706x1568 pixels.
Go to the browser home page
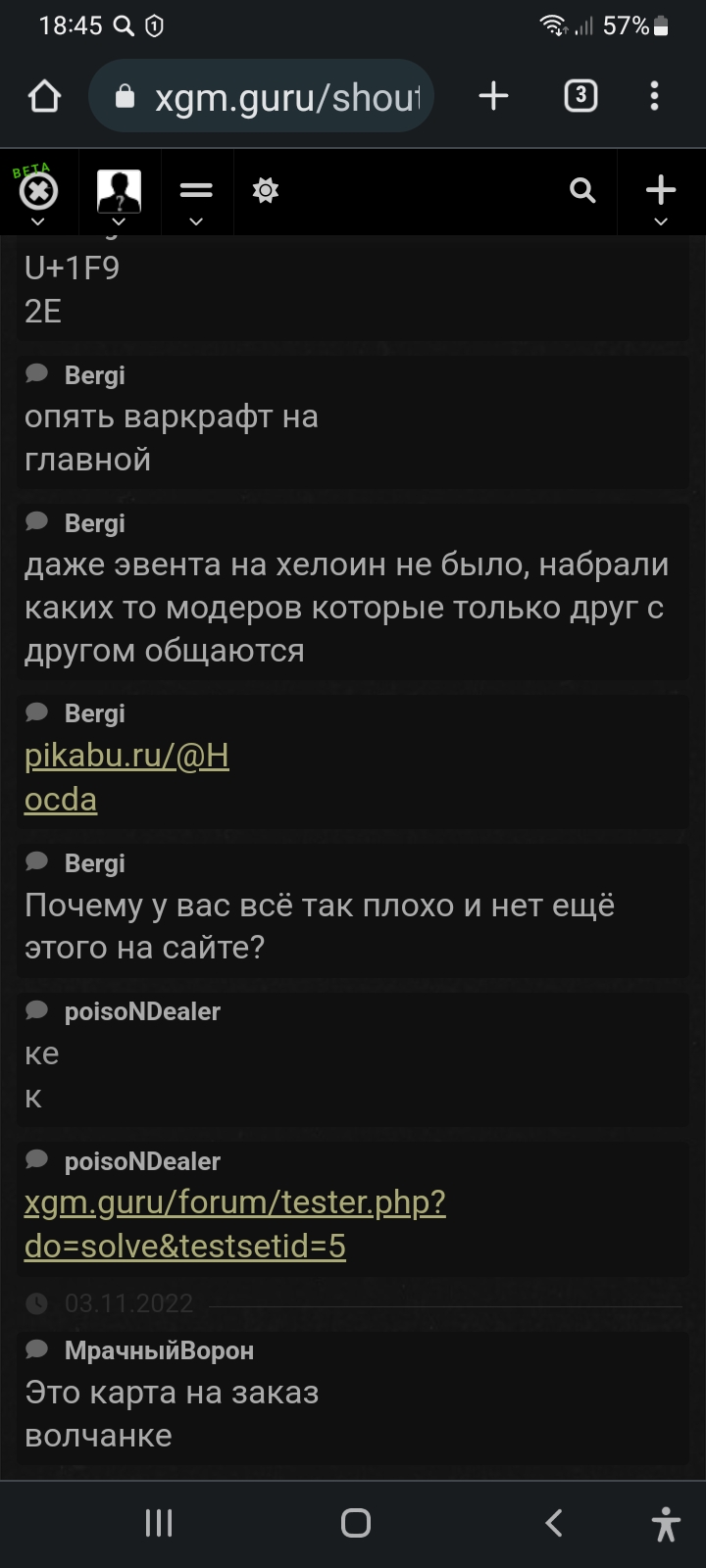tap(44, 96)
